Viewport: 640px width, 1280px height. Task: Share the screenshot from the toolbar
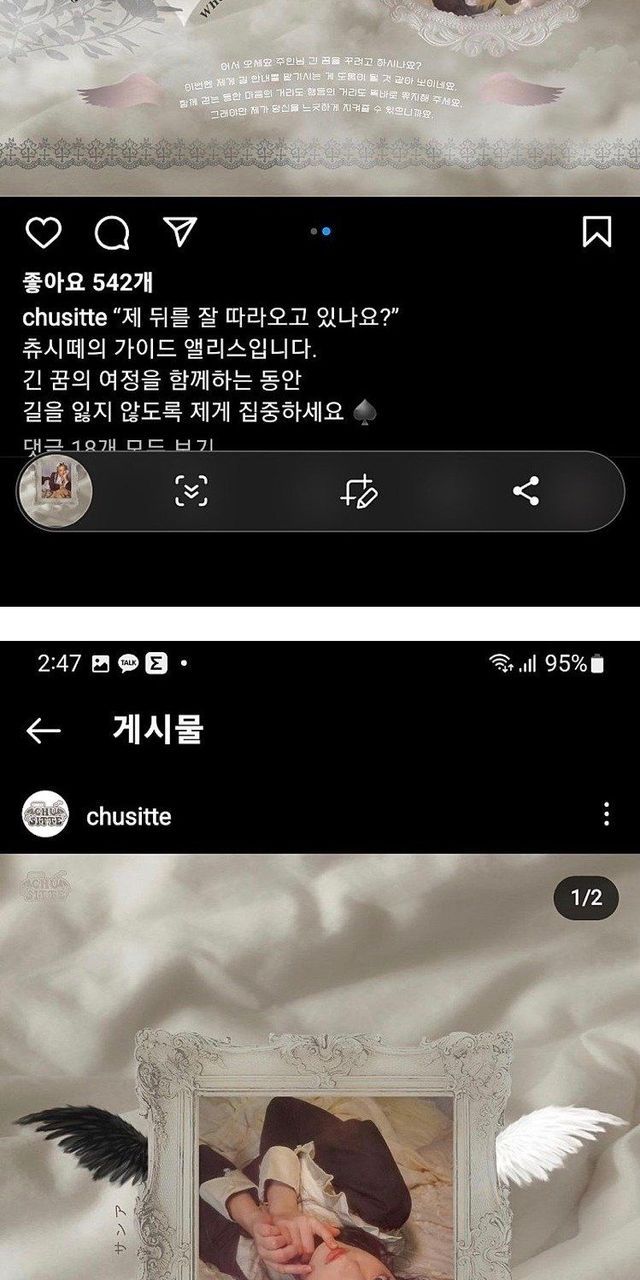pos(526,491)
